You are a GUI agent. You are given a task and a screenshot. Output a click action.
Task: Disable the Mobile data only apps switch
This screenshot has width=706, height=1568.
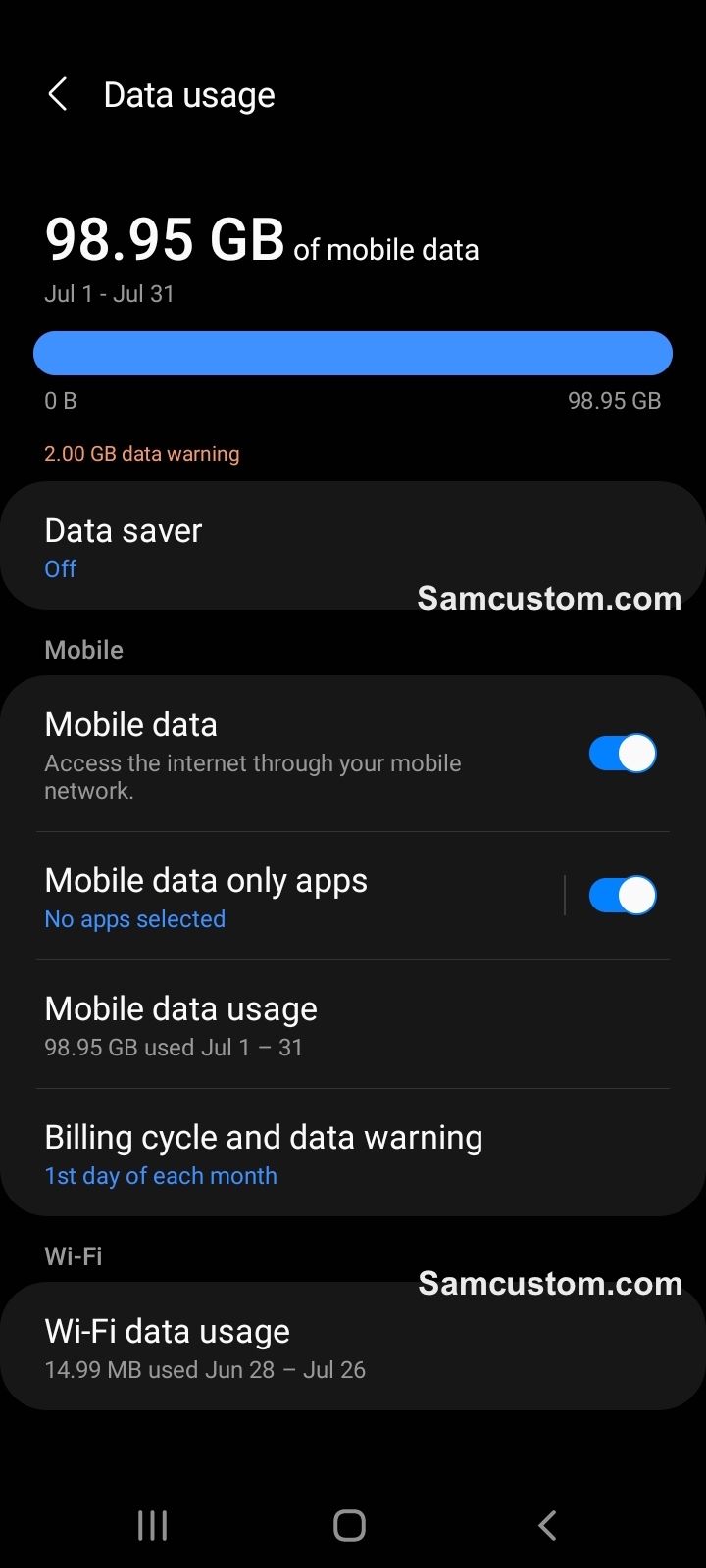click(x=623, y=895)
